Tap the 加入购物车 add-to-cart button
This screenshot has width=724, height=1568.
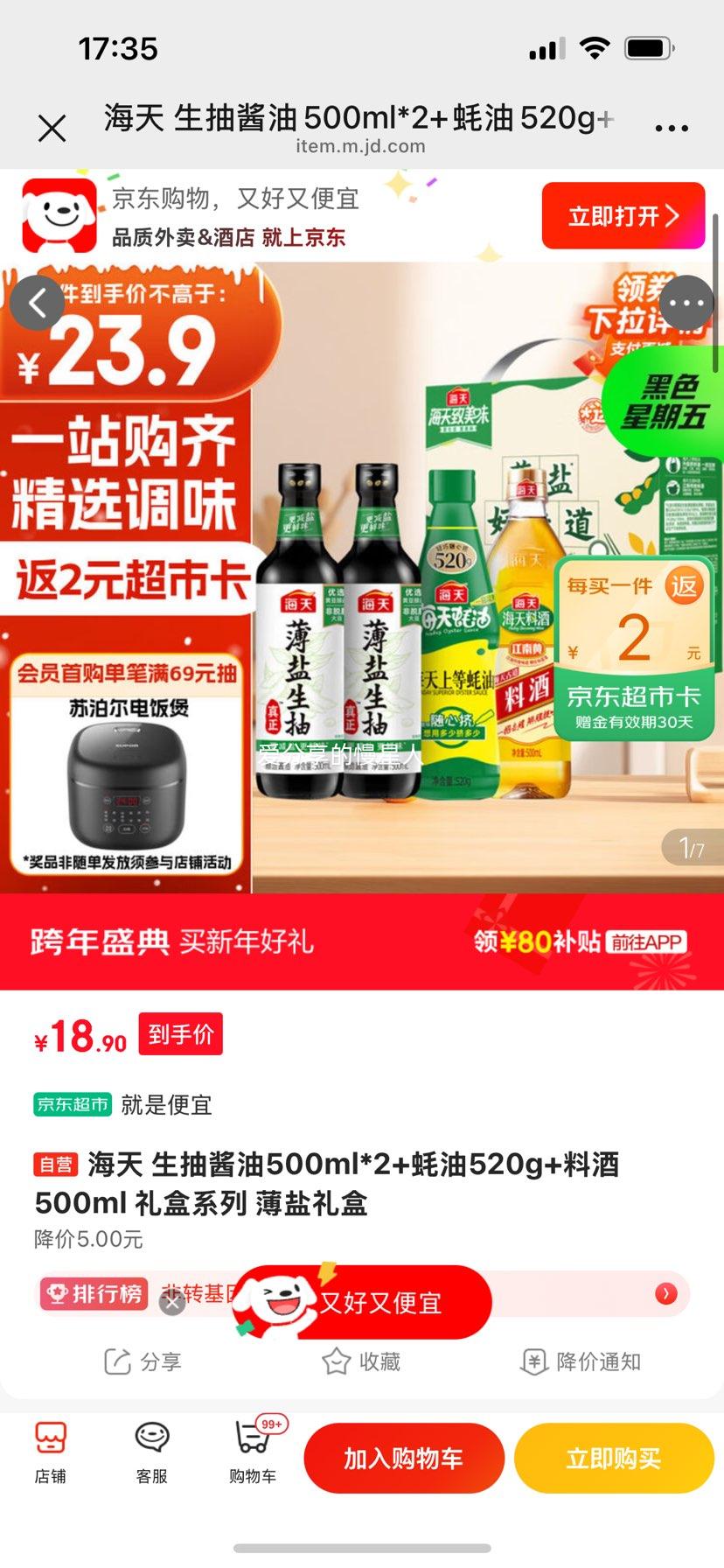(403, 1457)
